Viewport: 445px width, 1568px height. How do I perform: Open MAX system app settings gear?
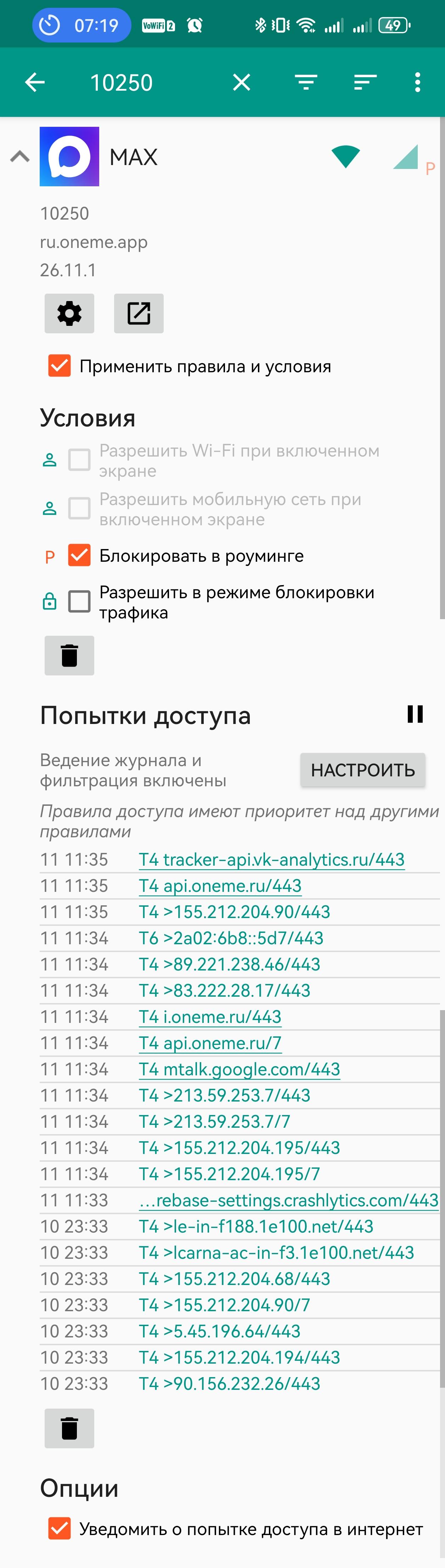[x=69, y=313]
